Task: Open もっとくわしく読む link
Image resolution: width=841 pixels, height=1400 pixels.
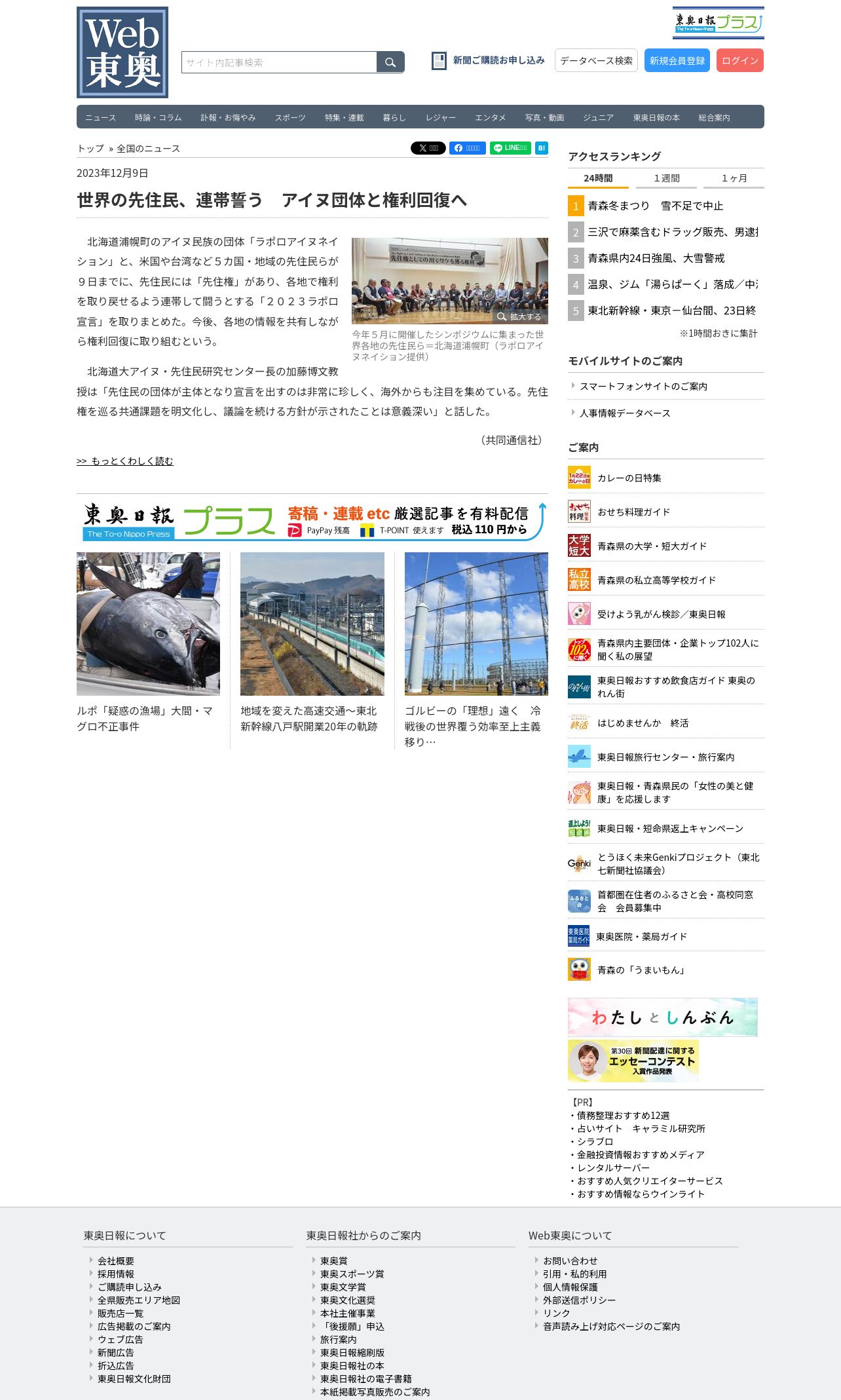Action: click(125, 461)
